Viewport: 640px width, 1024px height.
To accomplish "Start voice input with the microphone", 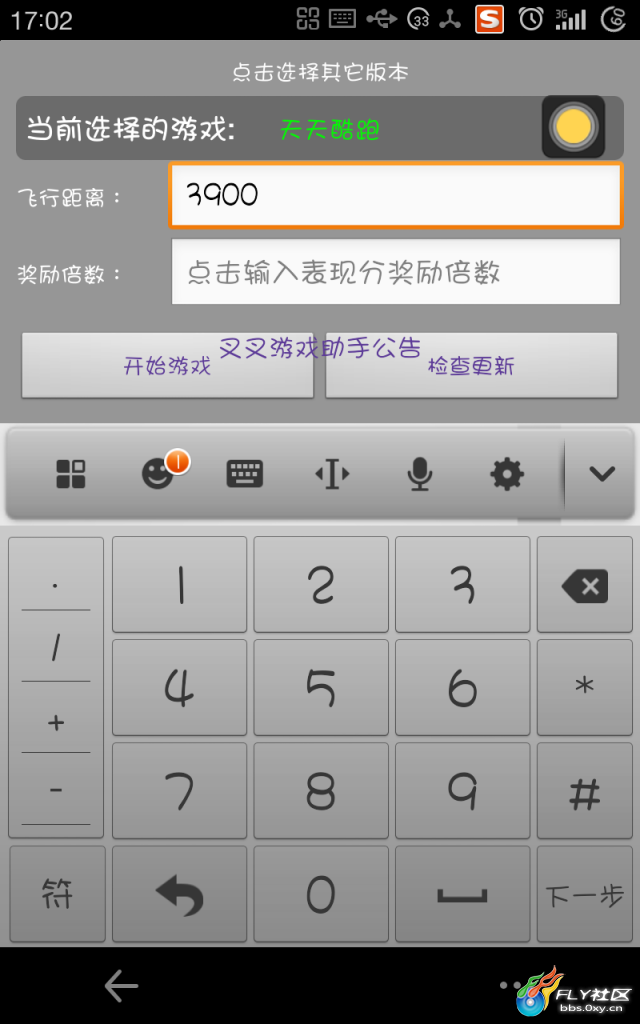I will pyautogui.click(x=419, y=474).
